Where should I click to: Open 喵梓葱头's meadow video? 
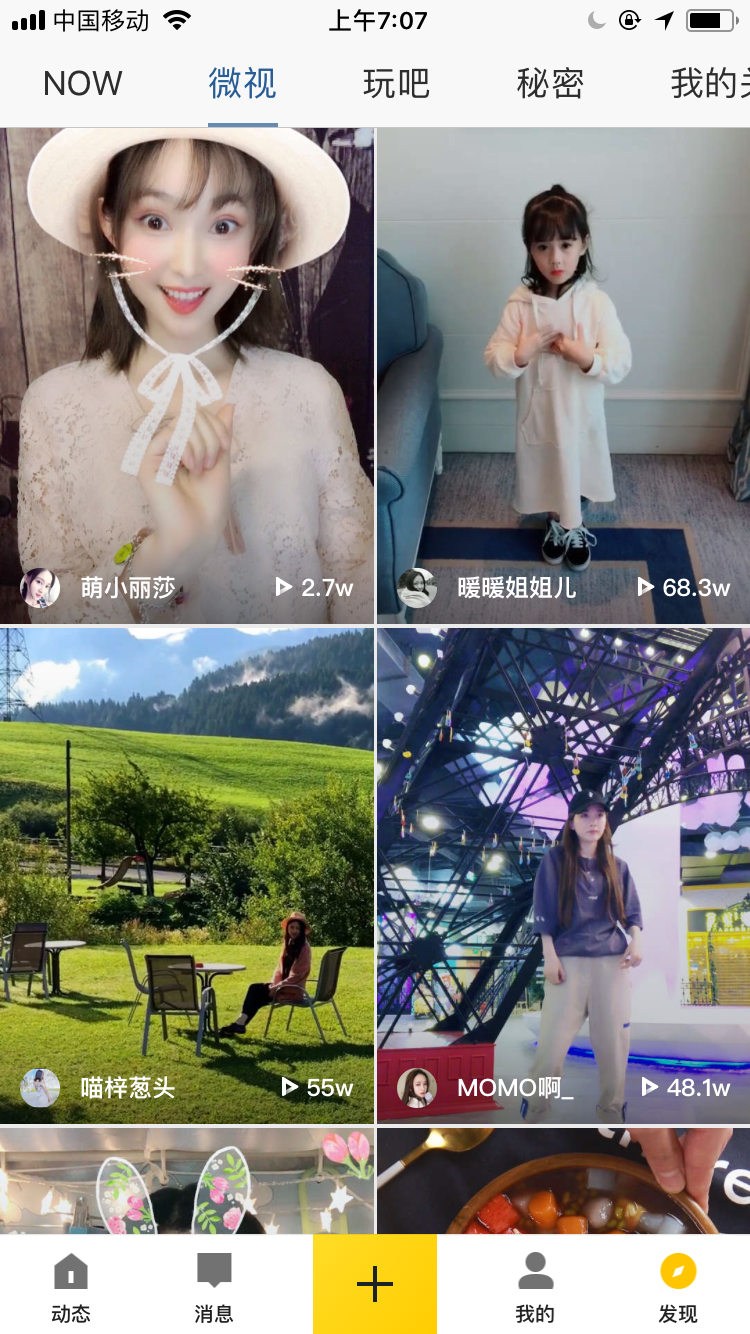pos(187,876)
